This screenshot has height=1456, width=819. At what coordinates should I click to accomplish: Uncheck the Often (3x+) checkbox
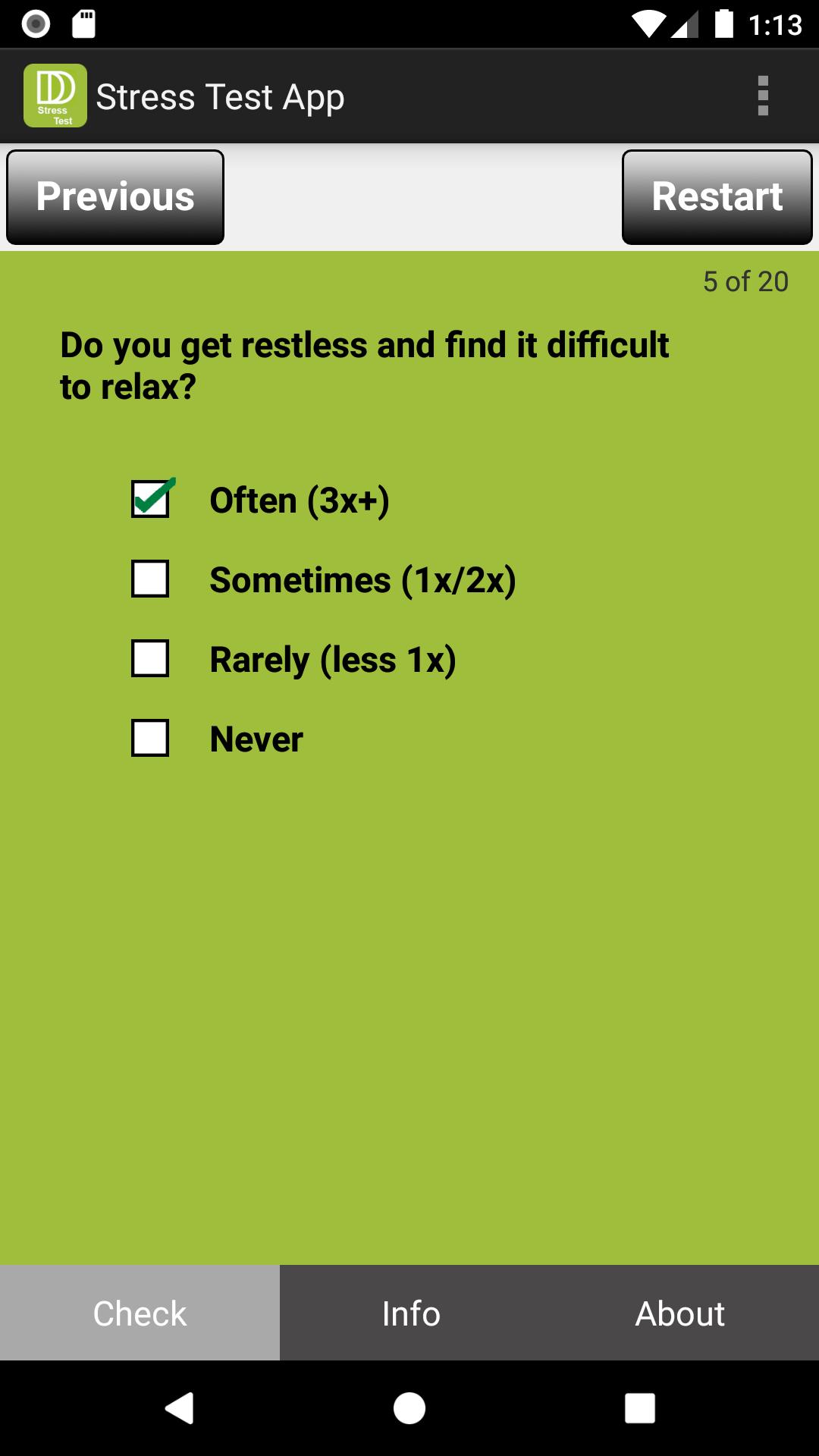point(150,500)
